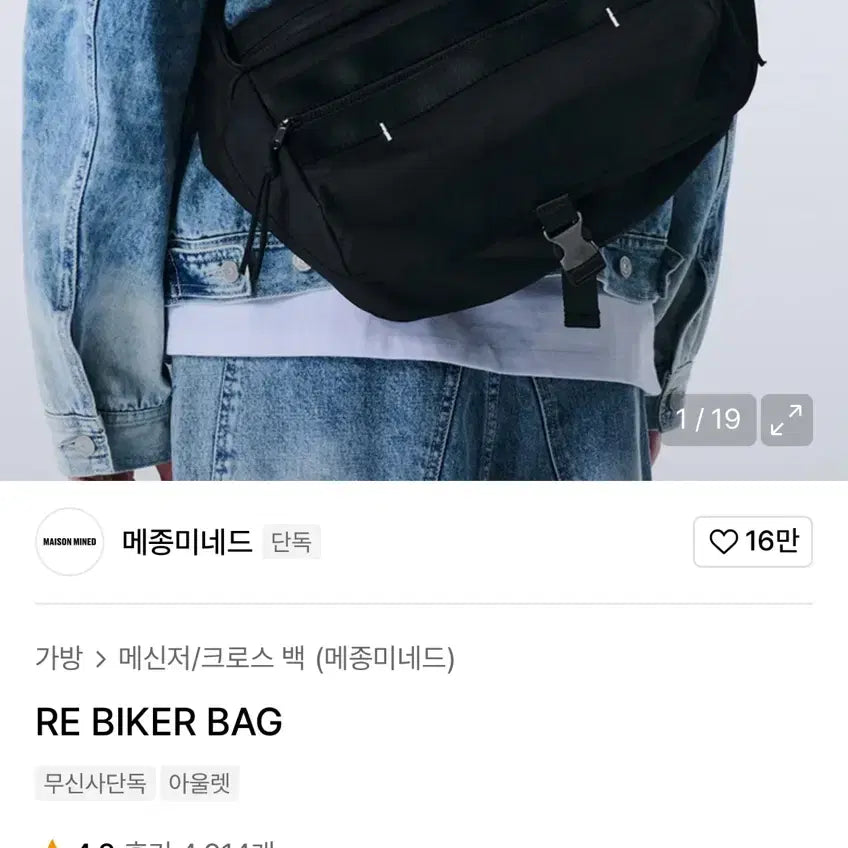This screenshot has width=848, height=848.
Task: Go to the 가방 category
Action: [x=58, y=658]
